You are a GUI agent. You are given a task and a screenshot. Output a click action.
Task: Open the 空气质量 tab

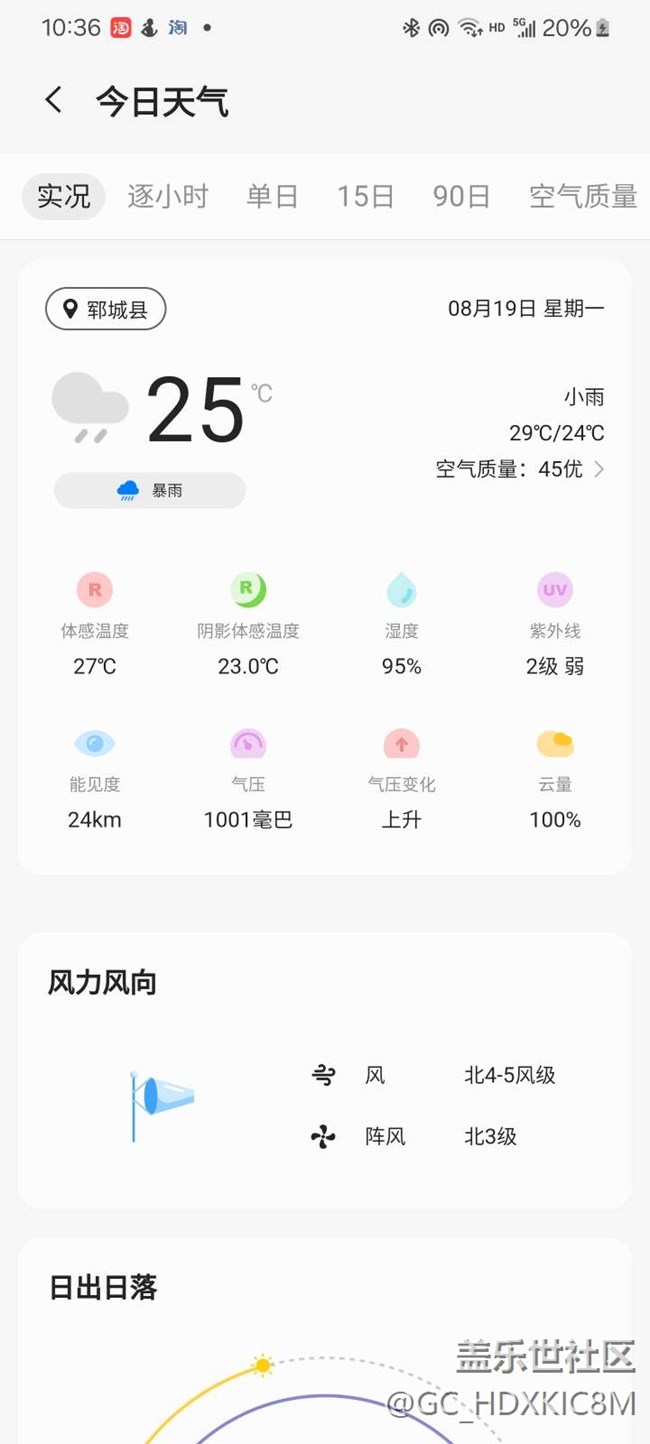[x=583, y=196]
